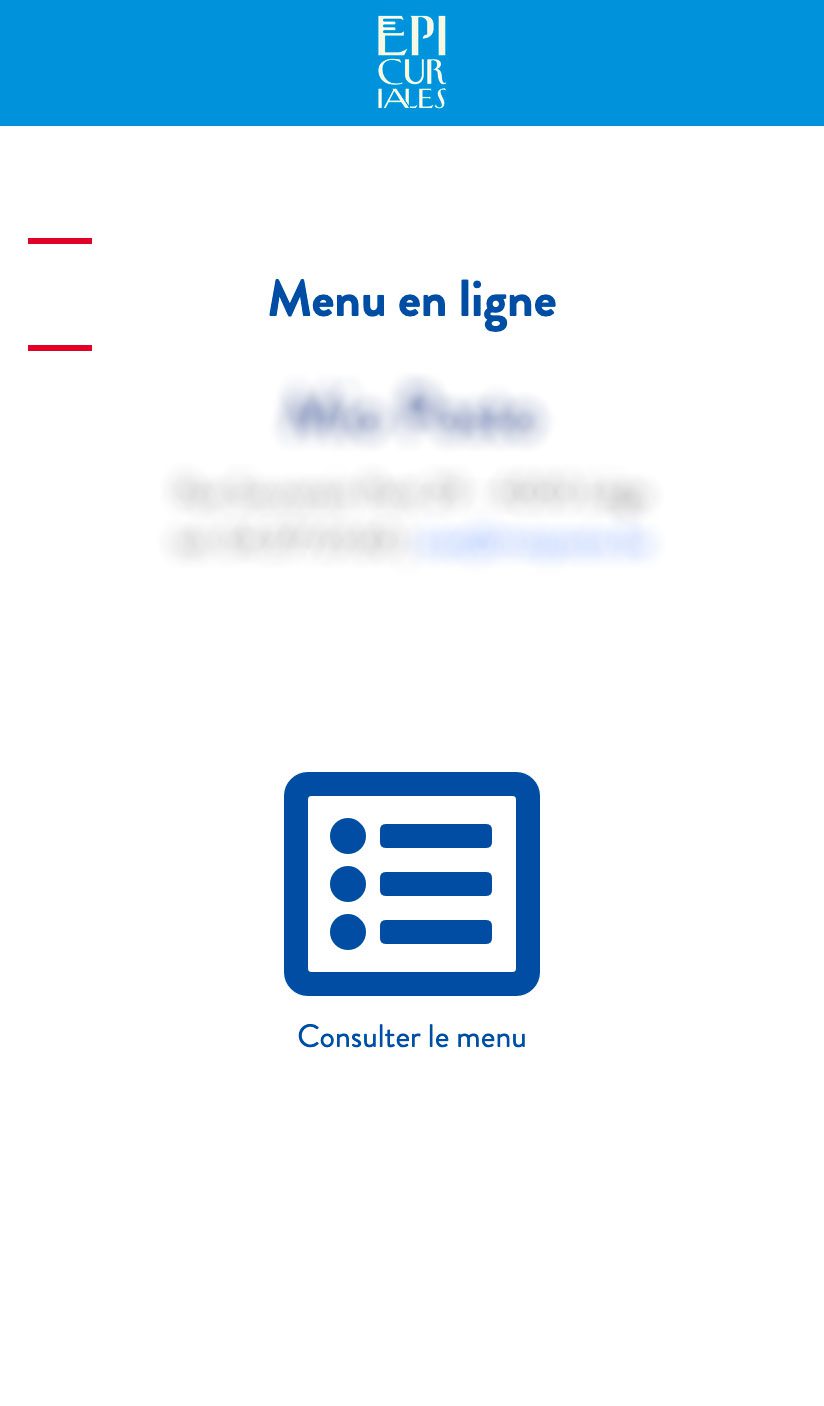Click the blurred address line text
This screenshot has width=824, height=1406.
click(412, 492)
